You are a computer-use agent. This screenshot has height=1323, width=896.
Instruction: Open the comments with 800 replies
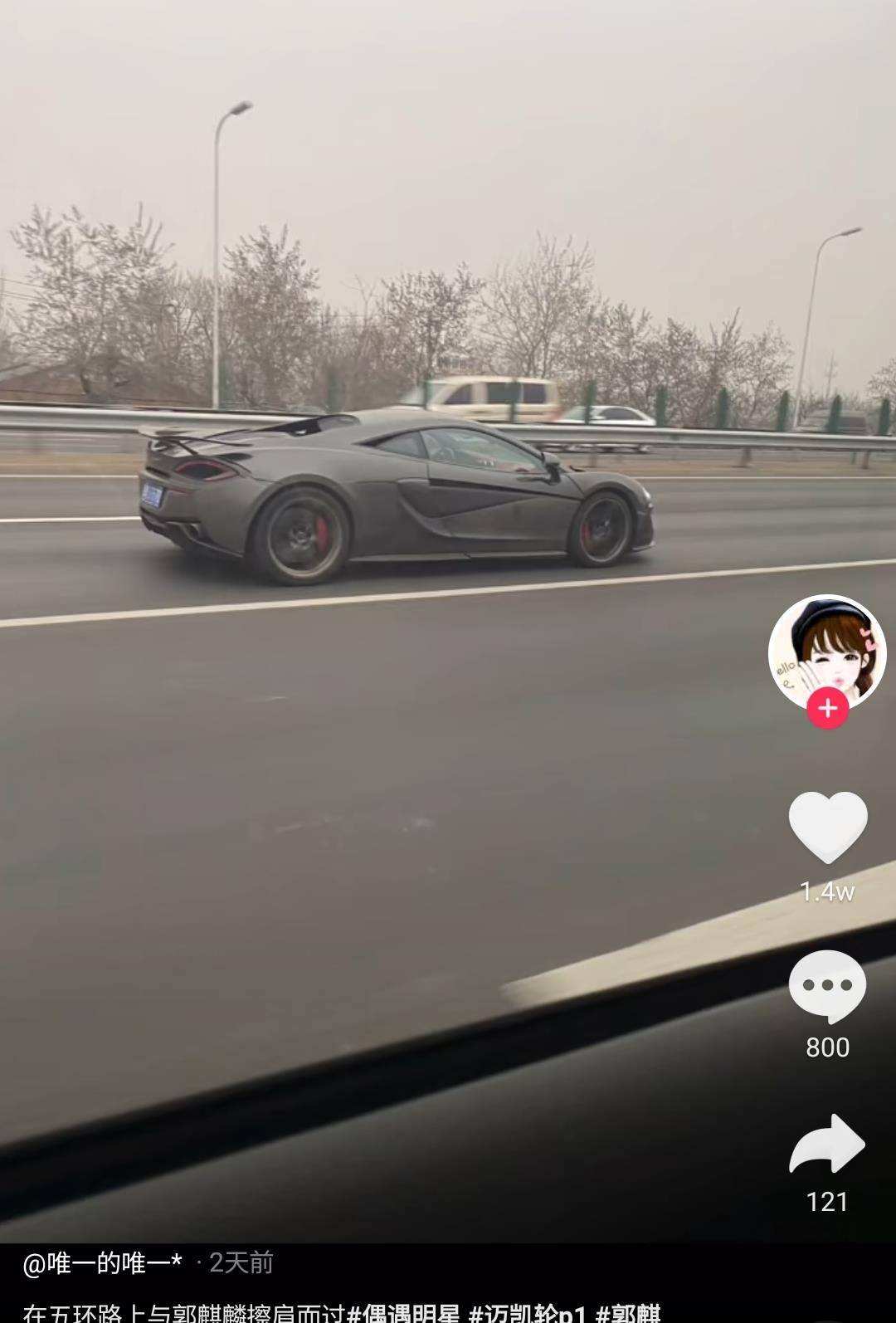click(x=827, y=986)
